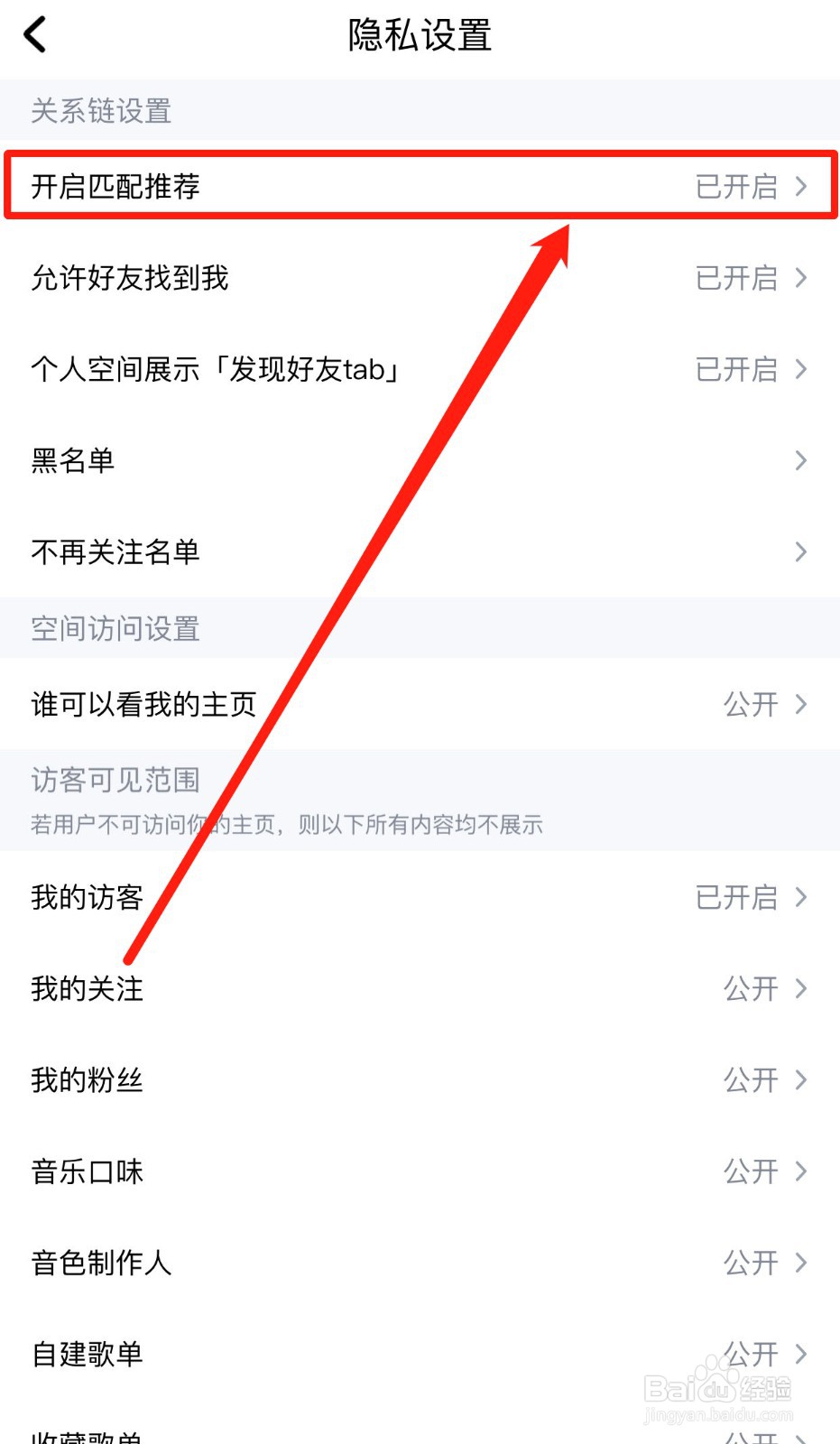
Task: Adjust 我的粉丝 visibility setting
Action: pyautogui.click(x=361, y=1080)
